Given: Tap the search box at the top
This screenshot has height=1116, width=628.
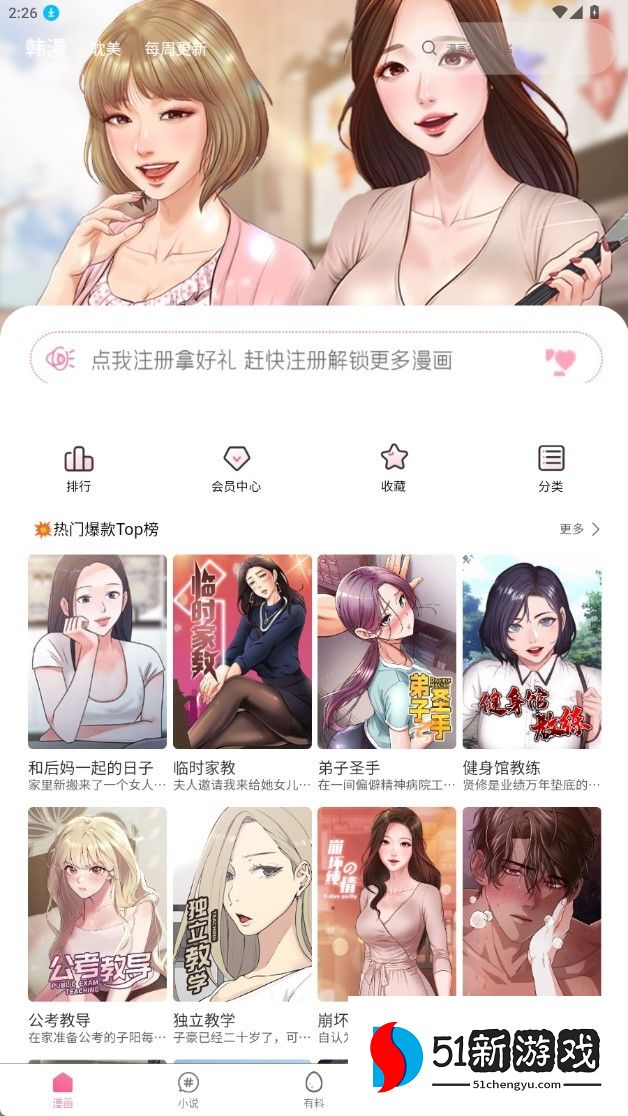Looking at the screenshot, I should click(515, 48).
